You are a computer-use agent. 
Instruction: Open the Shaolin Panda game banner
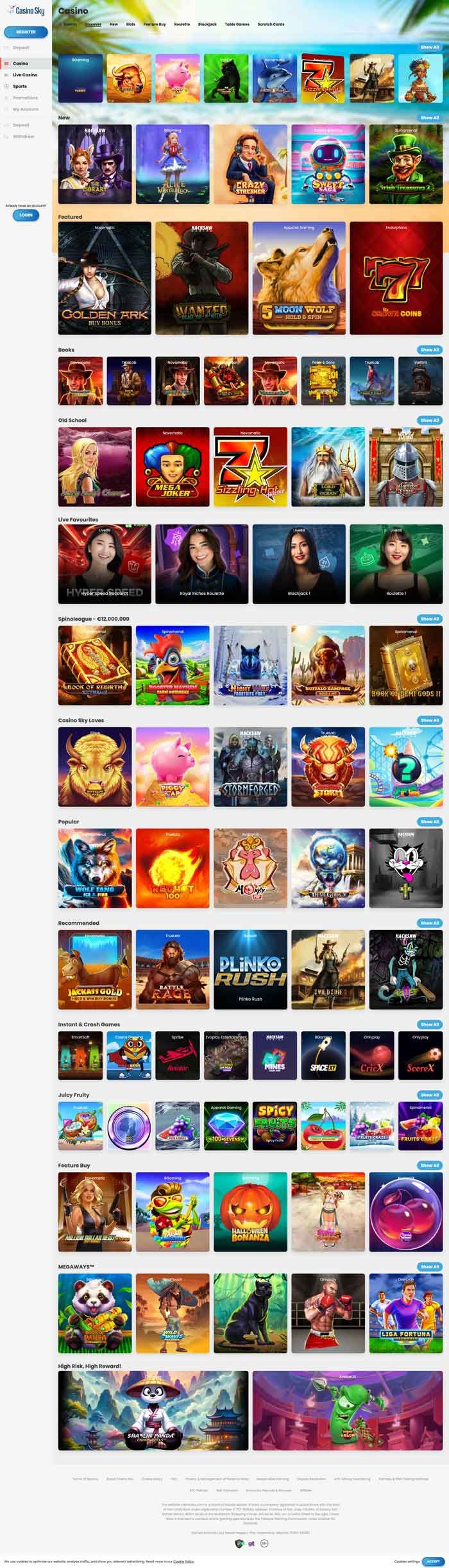coord(153,1411)
